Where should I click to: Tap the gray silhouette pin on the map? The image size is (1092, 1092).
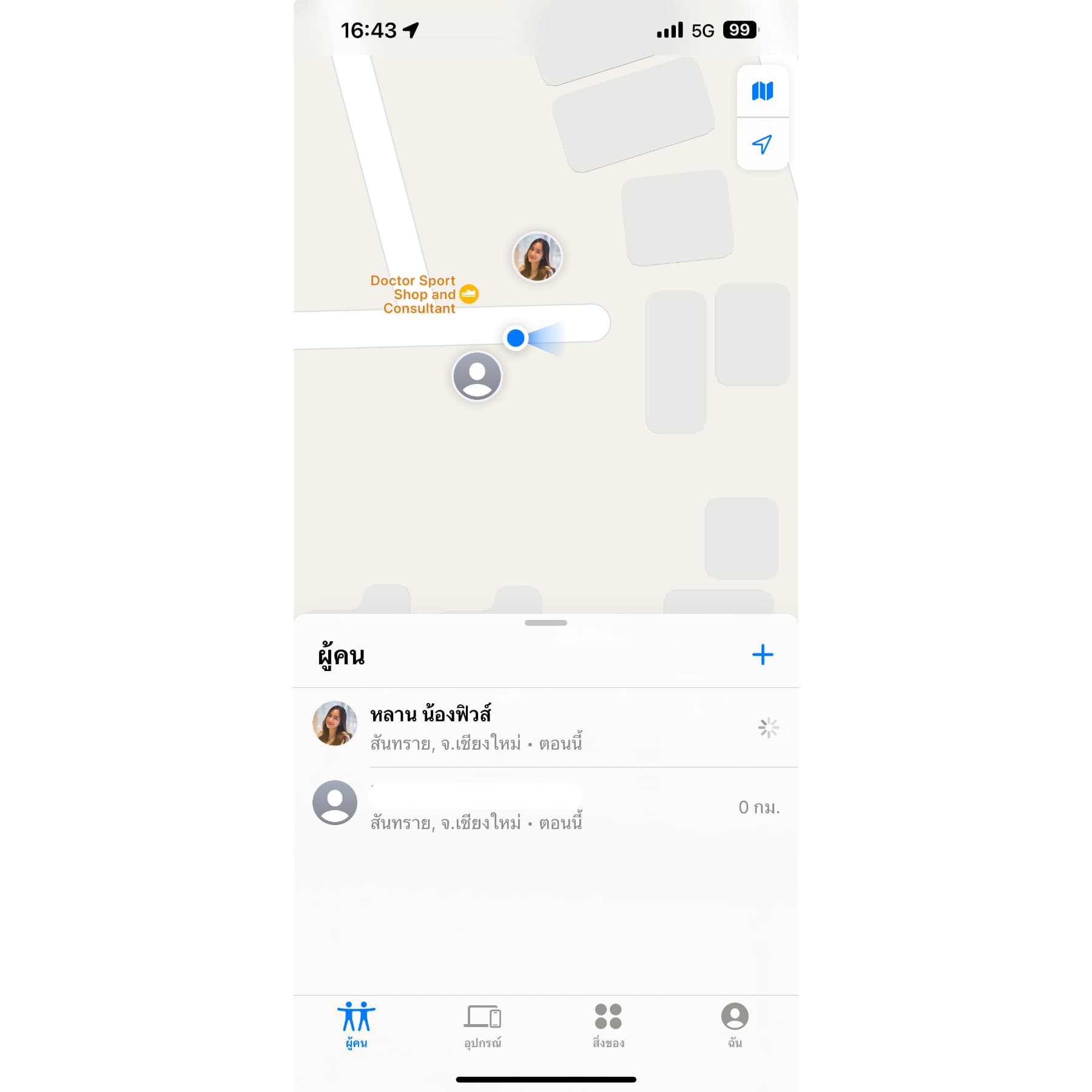point(477,376)
